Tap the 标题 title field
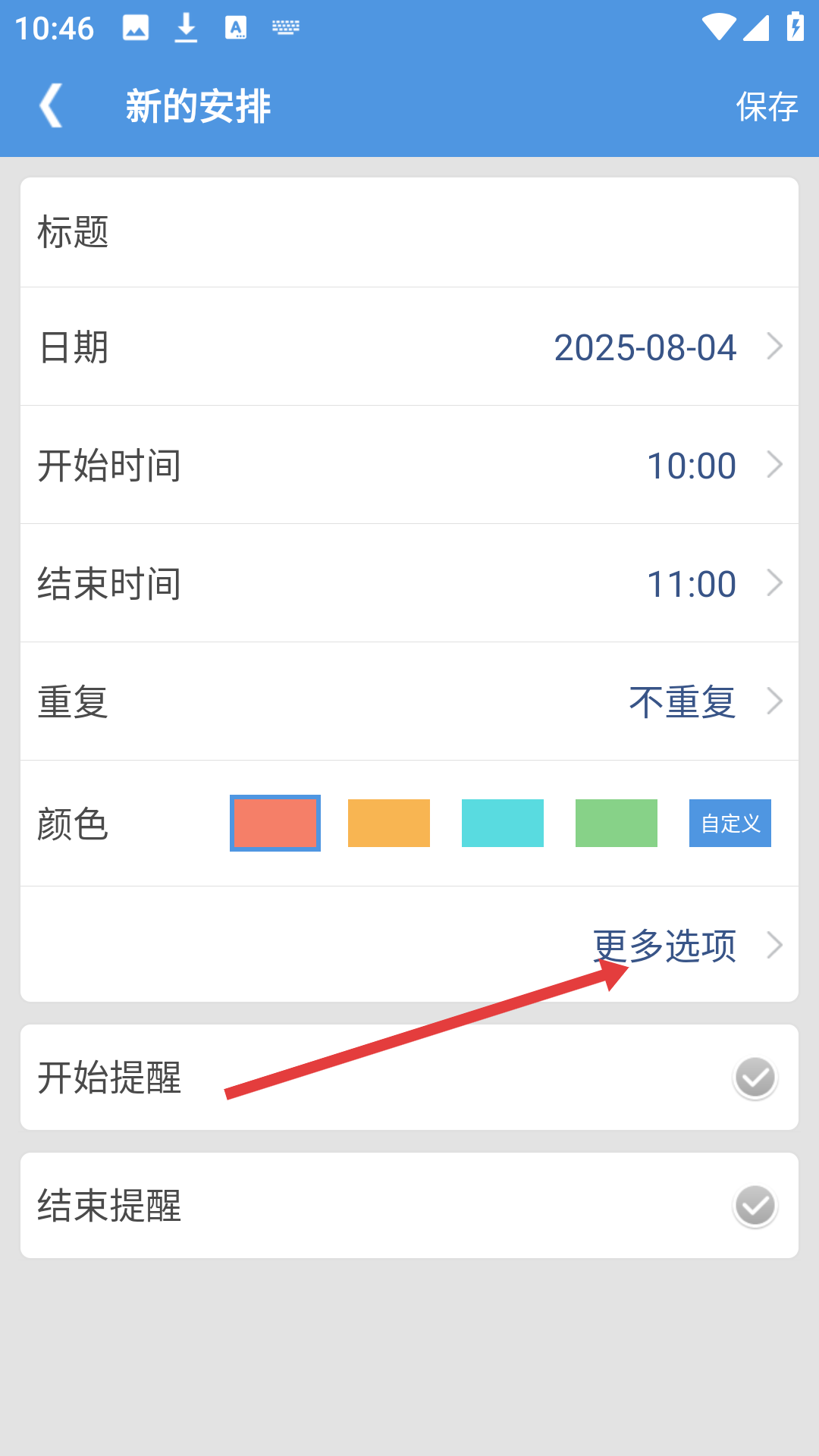The image size is (819, 1456). [409, 232]
